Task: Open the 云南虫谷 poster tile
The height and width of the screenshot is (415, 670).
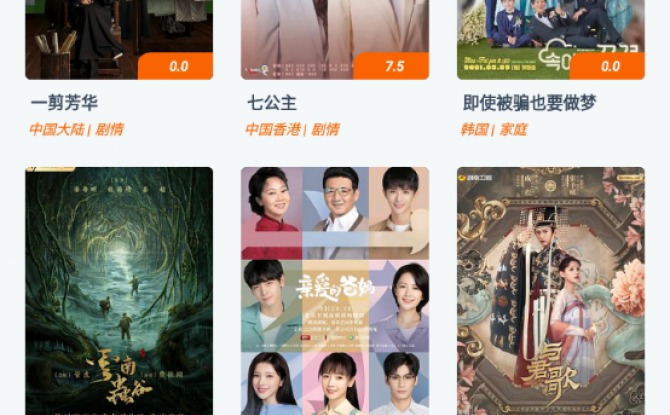Action: [118, 290]
